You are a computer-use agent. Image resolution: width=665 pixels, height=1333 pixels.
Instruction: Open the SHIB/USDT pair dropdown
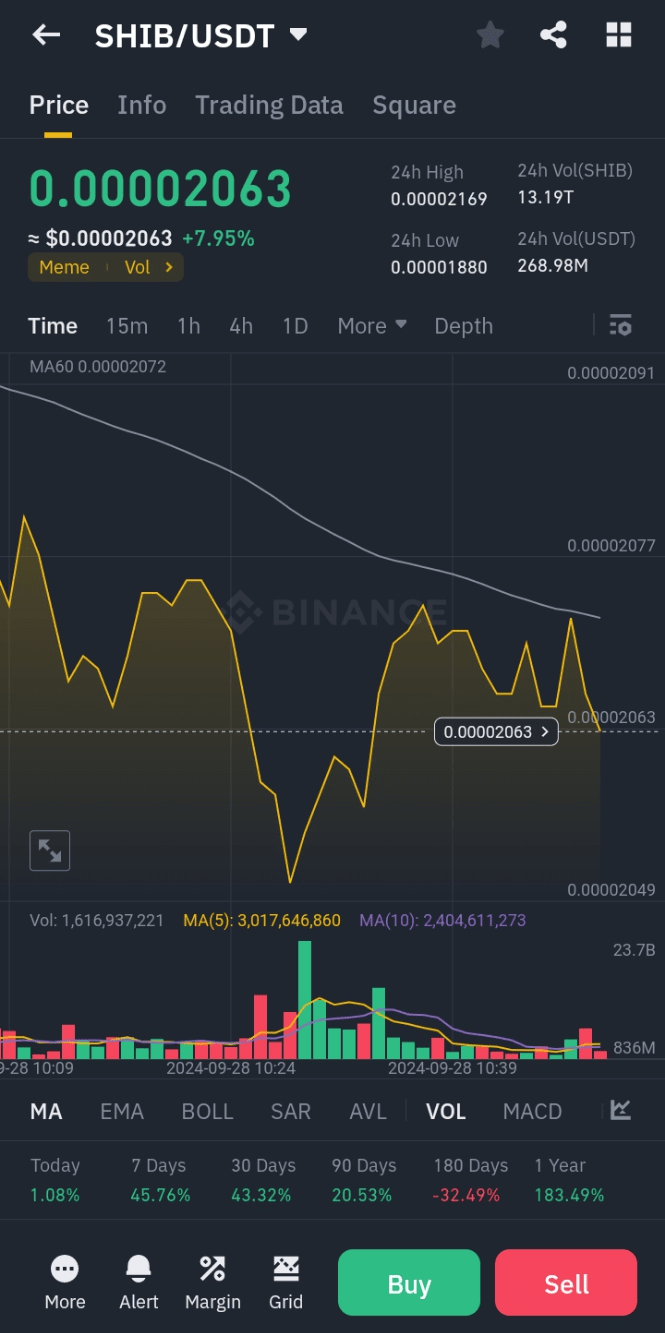click(x=298, y=36)
